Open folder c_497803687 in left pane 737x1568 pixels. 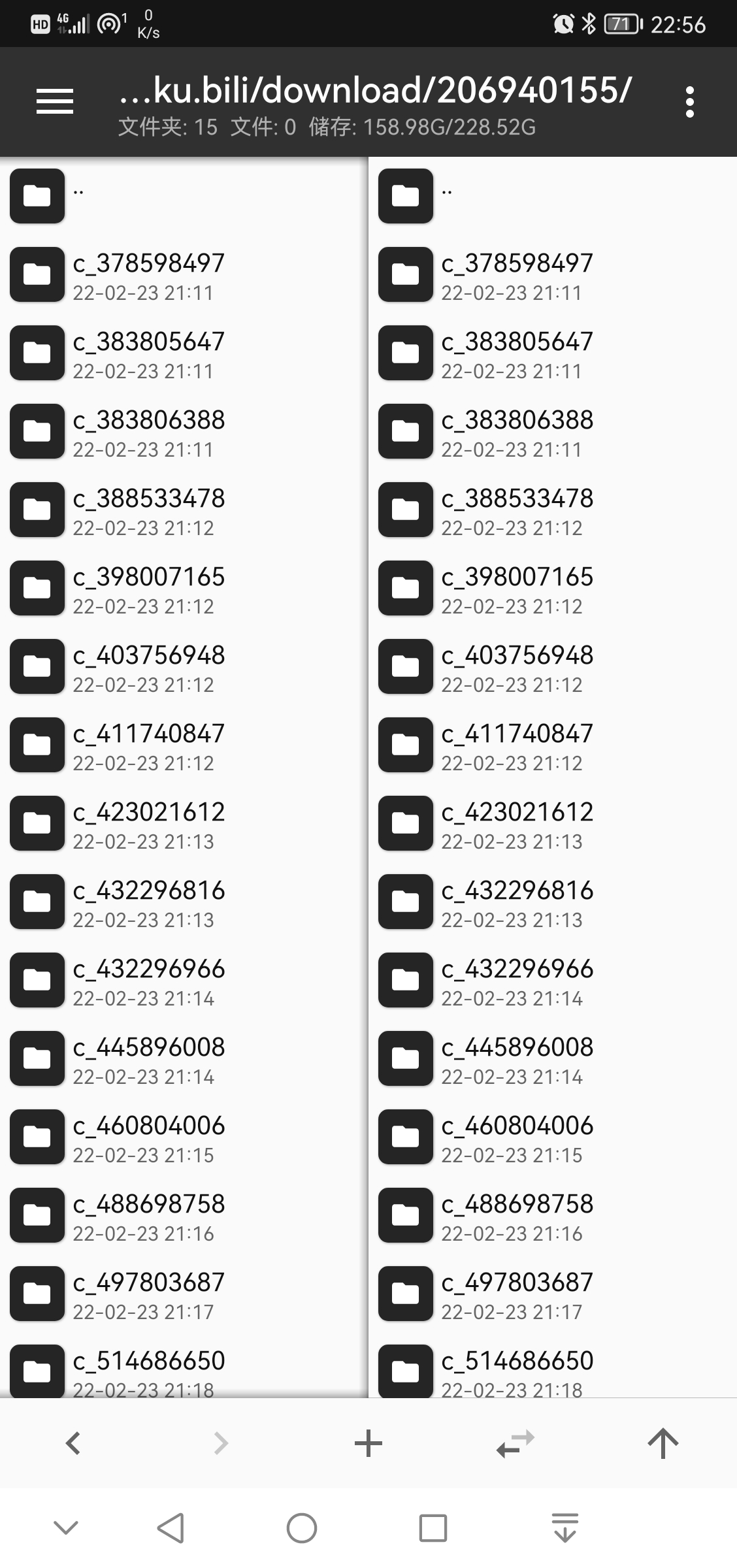(x=149, y=1294)
